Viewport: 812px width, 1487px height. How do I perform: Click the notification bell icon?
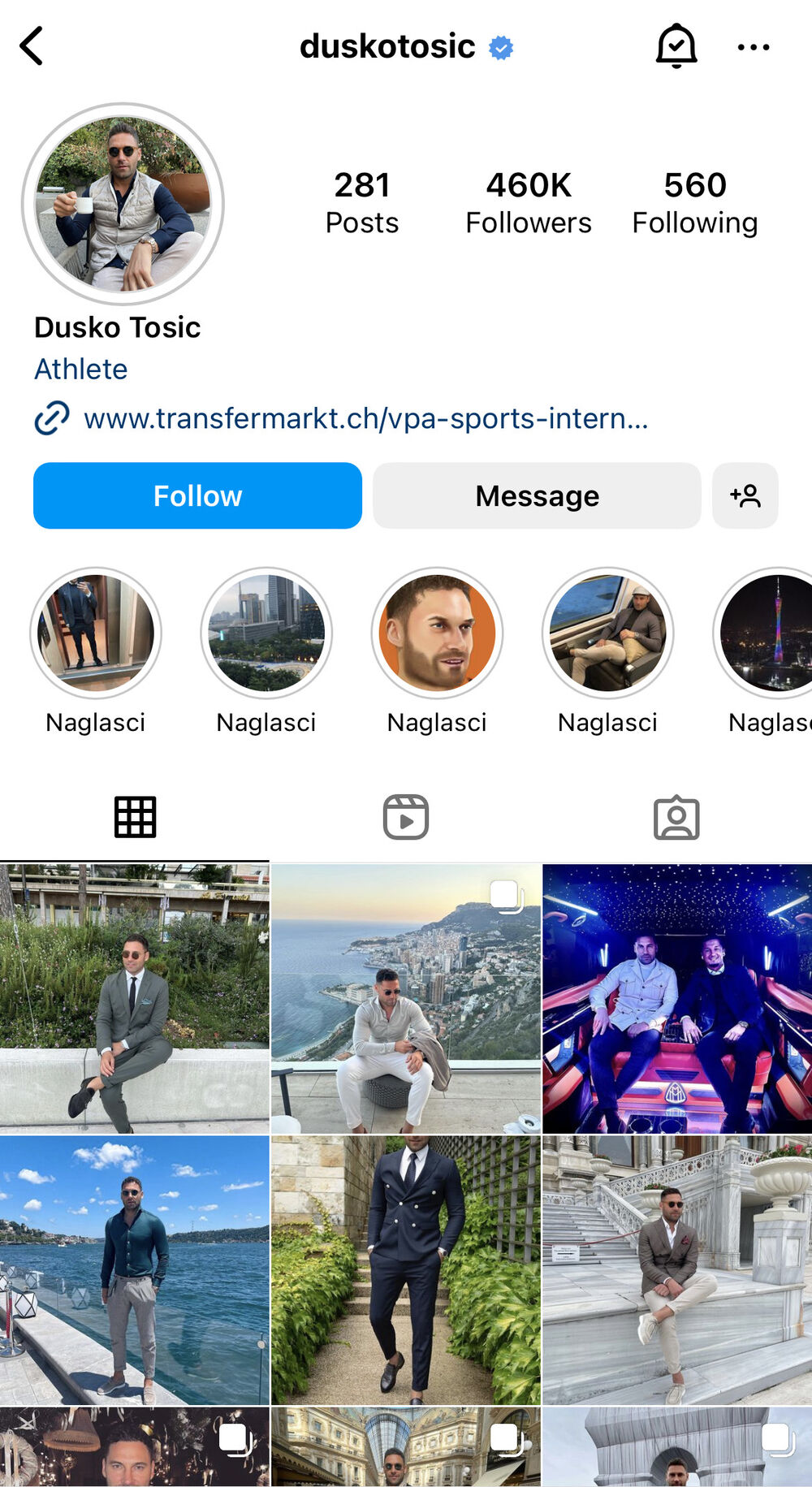676,46
